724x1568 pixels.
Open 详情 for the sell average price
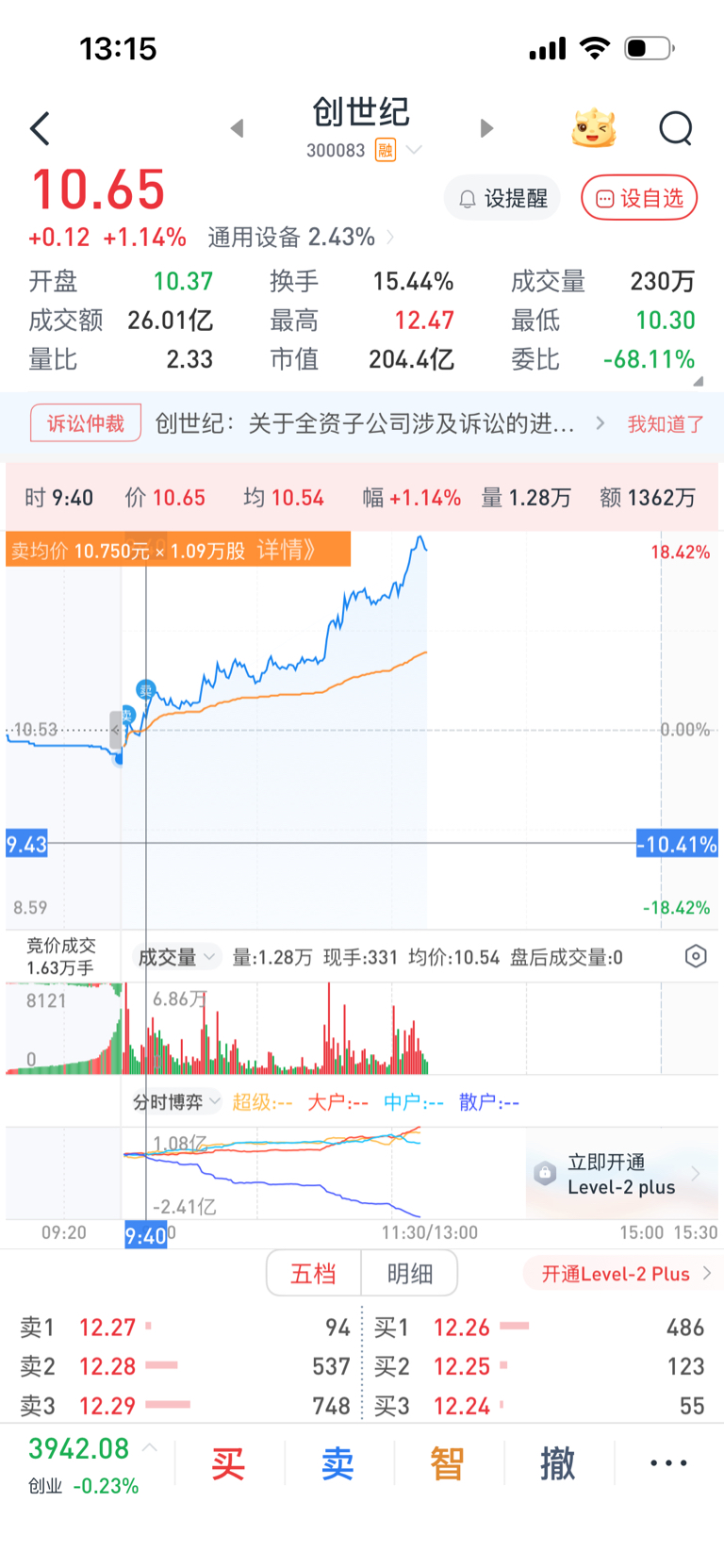[x=286, y=550]
